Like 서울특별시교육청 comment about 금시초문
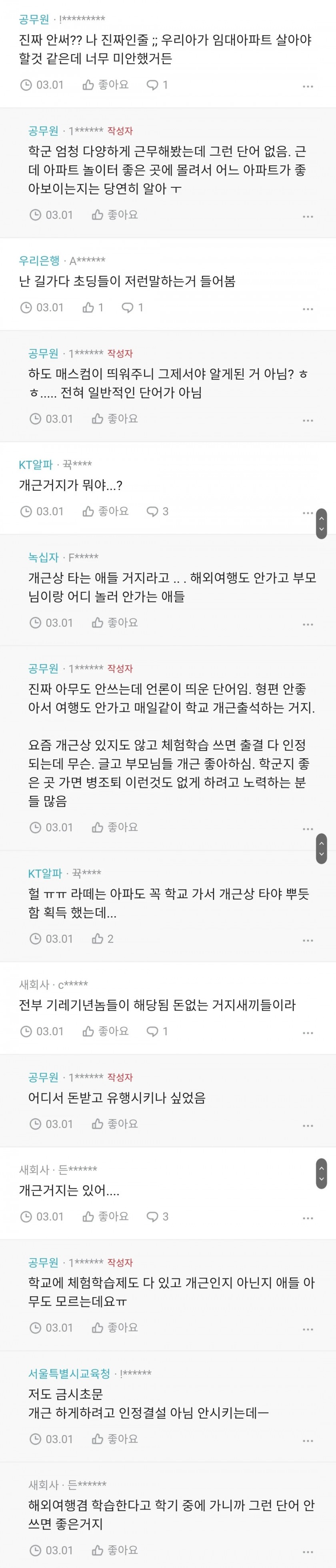The image size is (336, 1568). pyautogui.click(x=115, y=1439)
